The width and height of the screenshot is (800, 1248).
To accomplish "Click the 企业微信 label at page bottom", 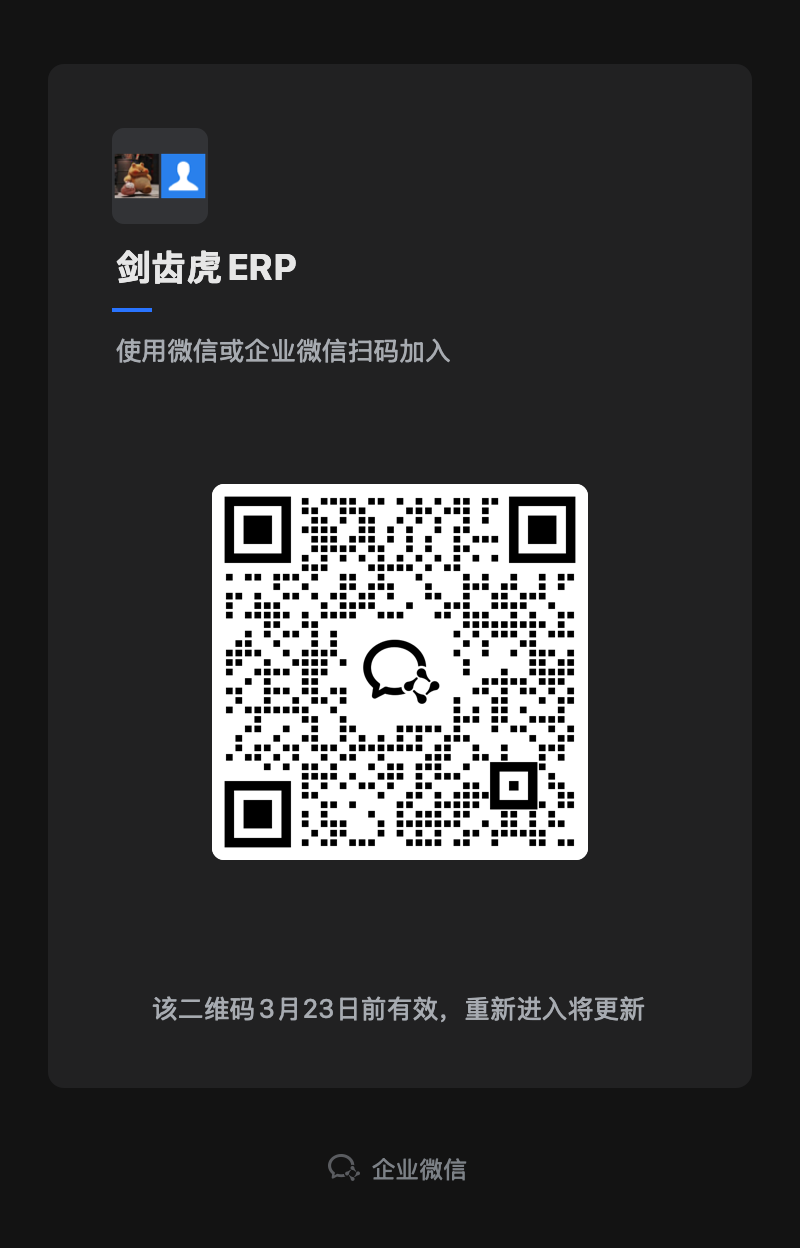I will pyautogui.click(x=420, y=1168).
